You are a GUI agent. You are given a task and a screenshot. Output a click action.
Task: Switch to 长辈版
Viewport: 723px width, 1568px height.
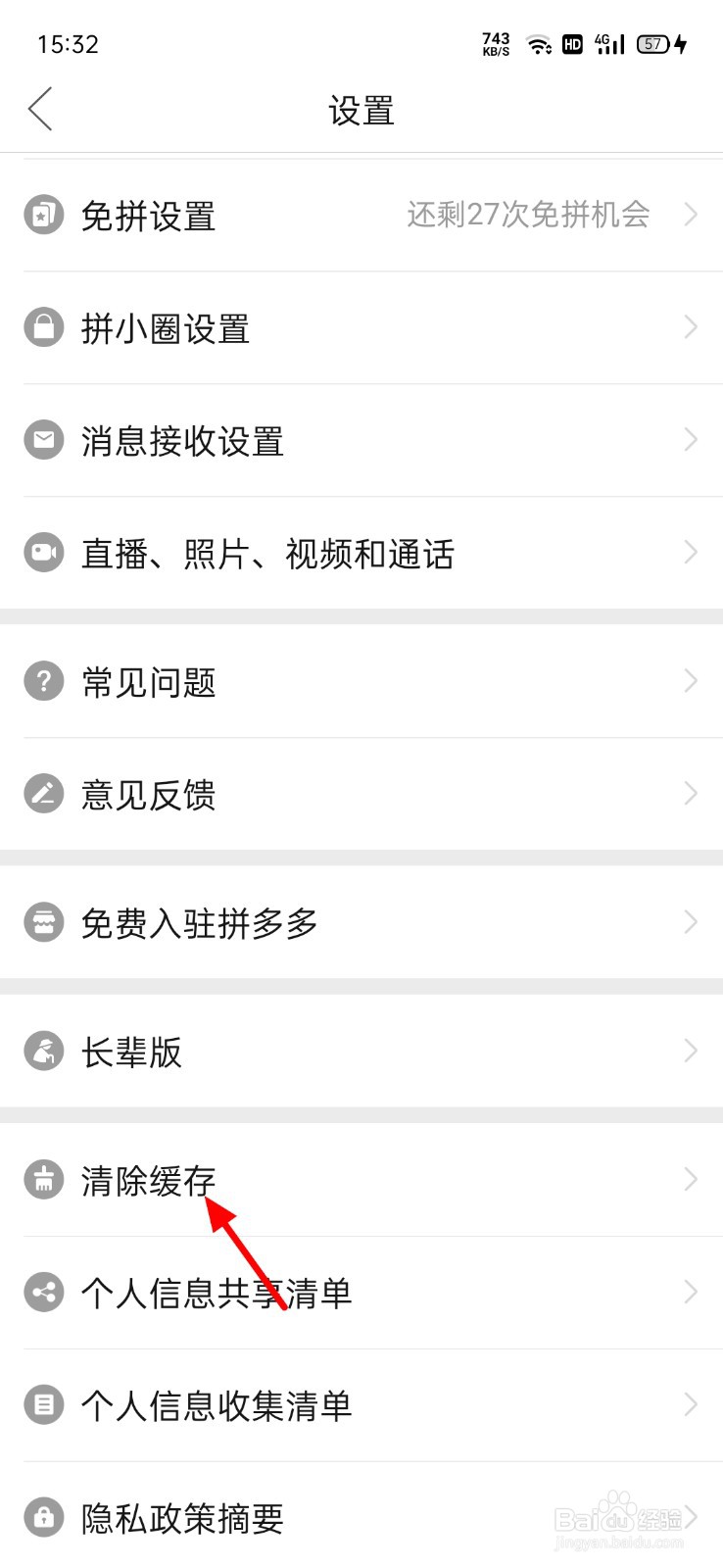(361, 1052)
